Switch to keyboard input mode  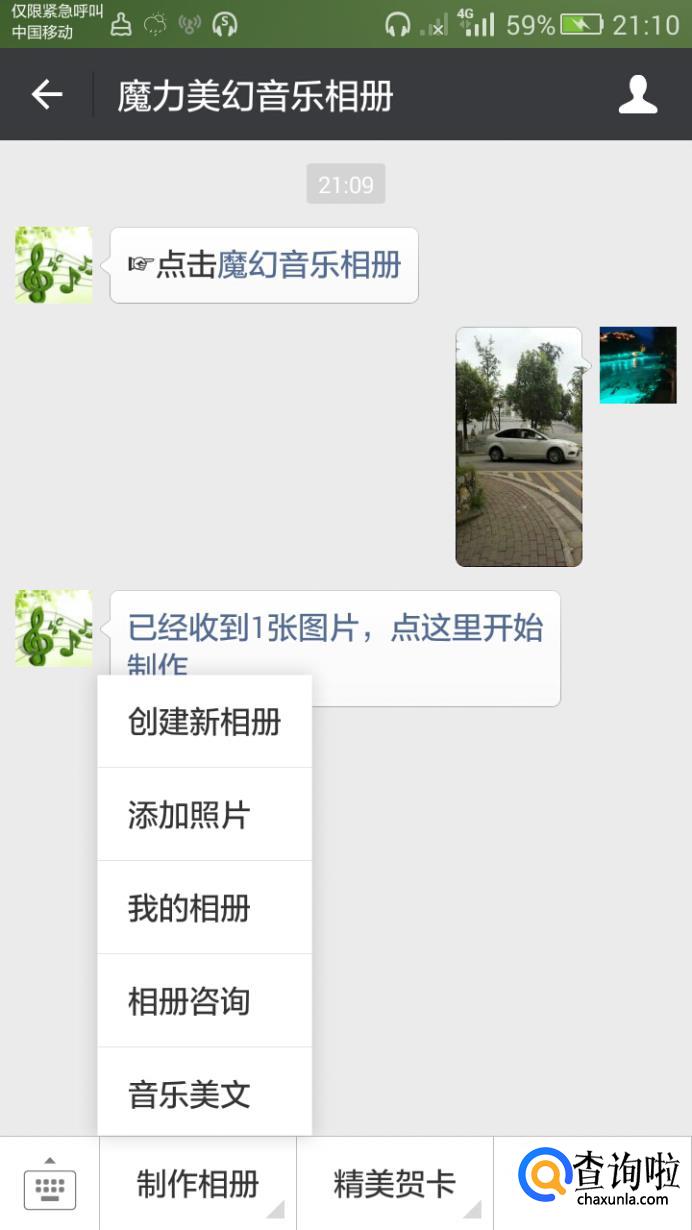49,1184
